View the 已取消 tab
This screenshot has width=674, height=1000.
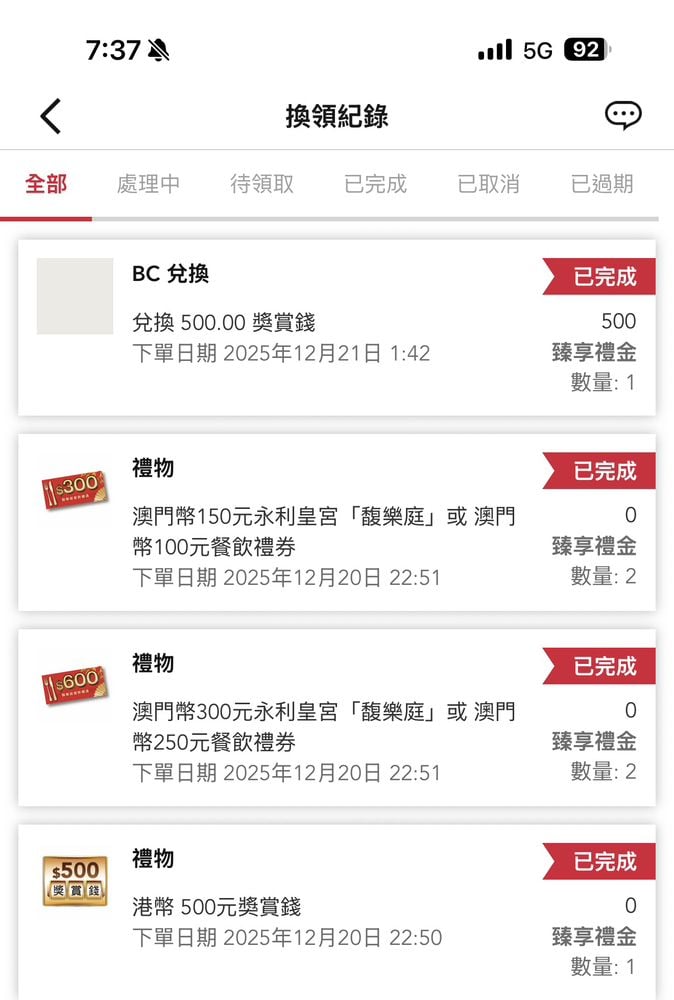click(x=488, y=184)
